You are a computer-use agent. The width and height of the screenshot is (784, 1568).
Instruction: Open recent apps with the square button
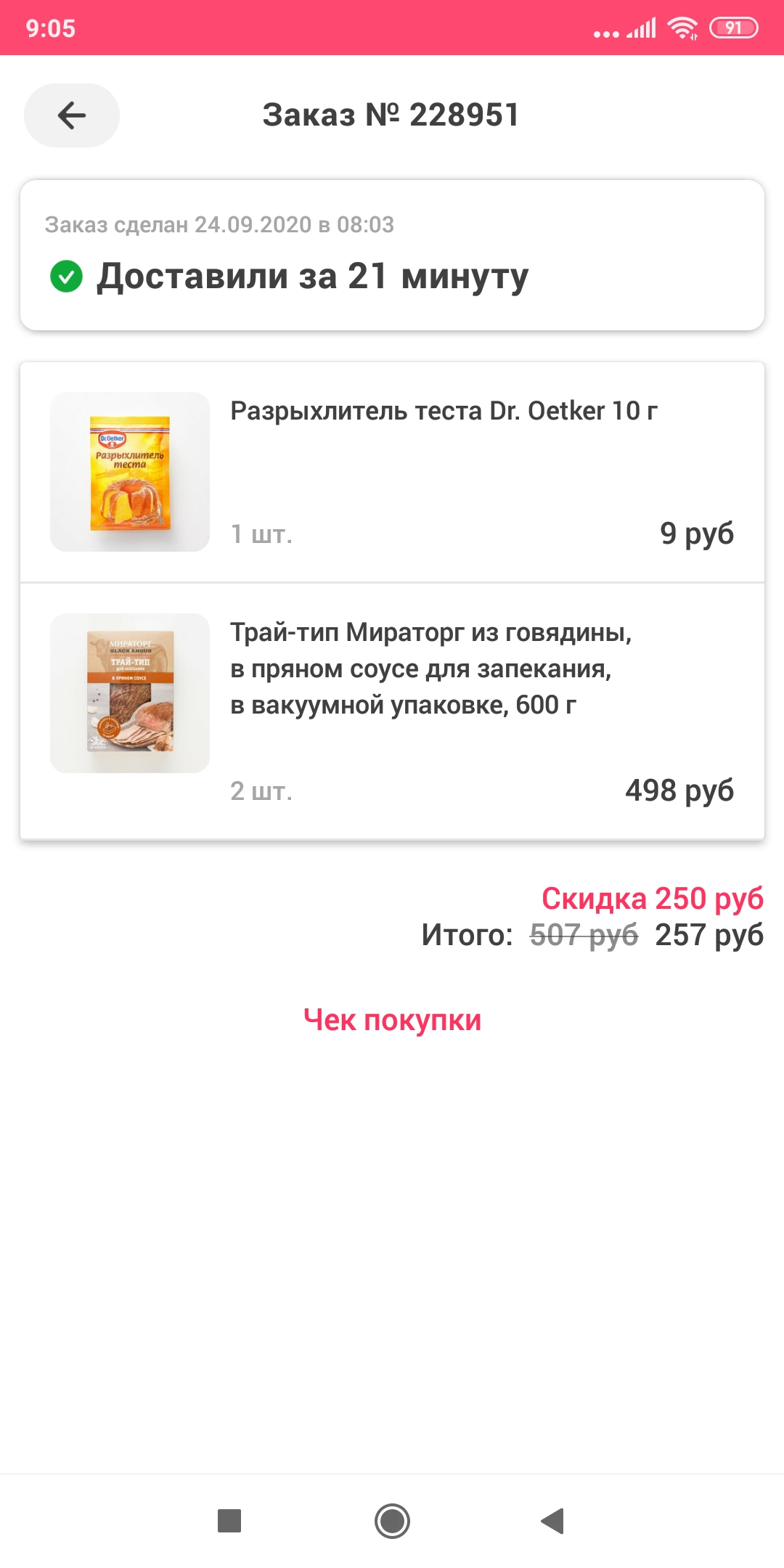point(229,1521)
